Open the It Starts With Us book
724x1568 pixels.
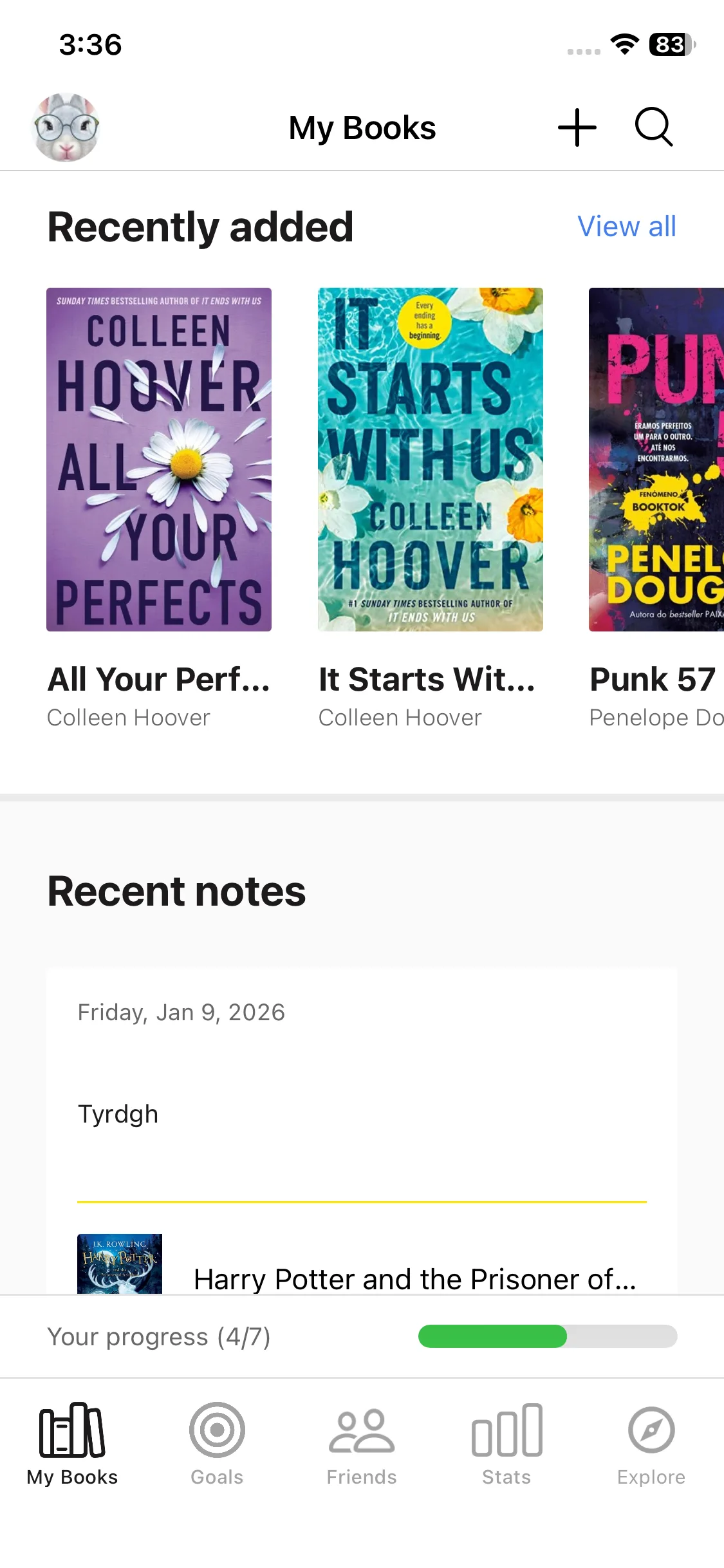pyautogui.click(x=430, y=459)
